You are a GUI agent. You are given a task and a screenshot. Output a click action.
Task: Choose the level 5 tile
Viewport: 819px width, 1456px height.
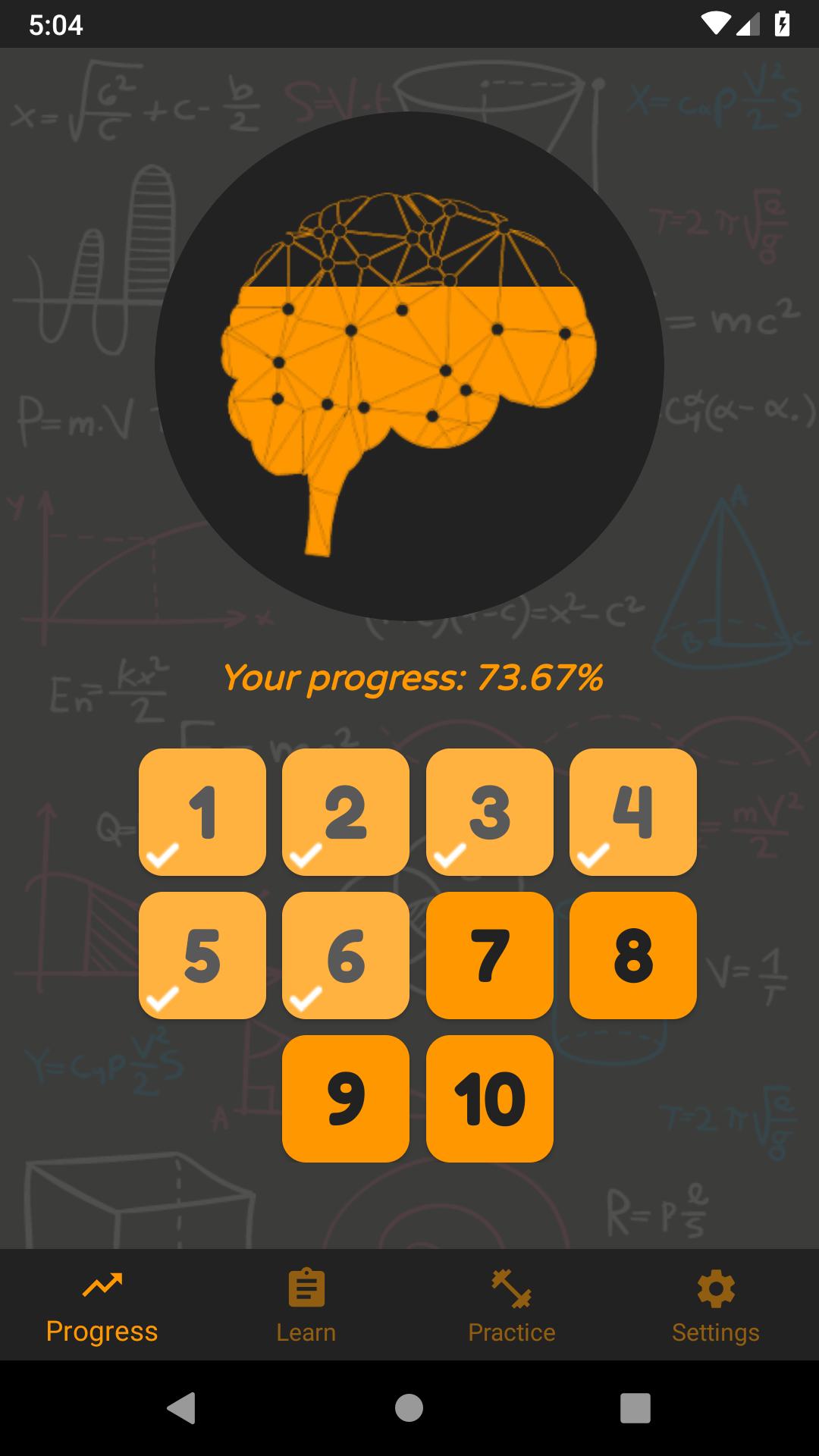click(202, 955)
